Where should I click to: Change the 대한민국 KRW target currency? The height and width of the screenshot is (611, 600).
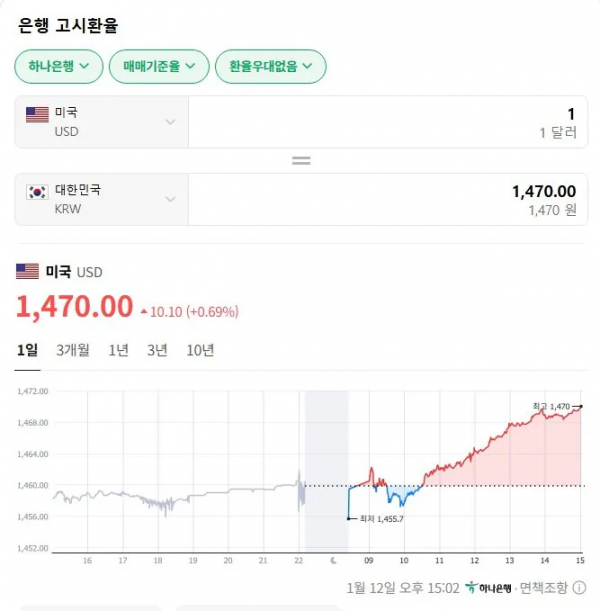coord(101,199)
